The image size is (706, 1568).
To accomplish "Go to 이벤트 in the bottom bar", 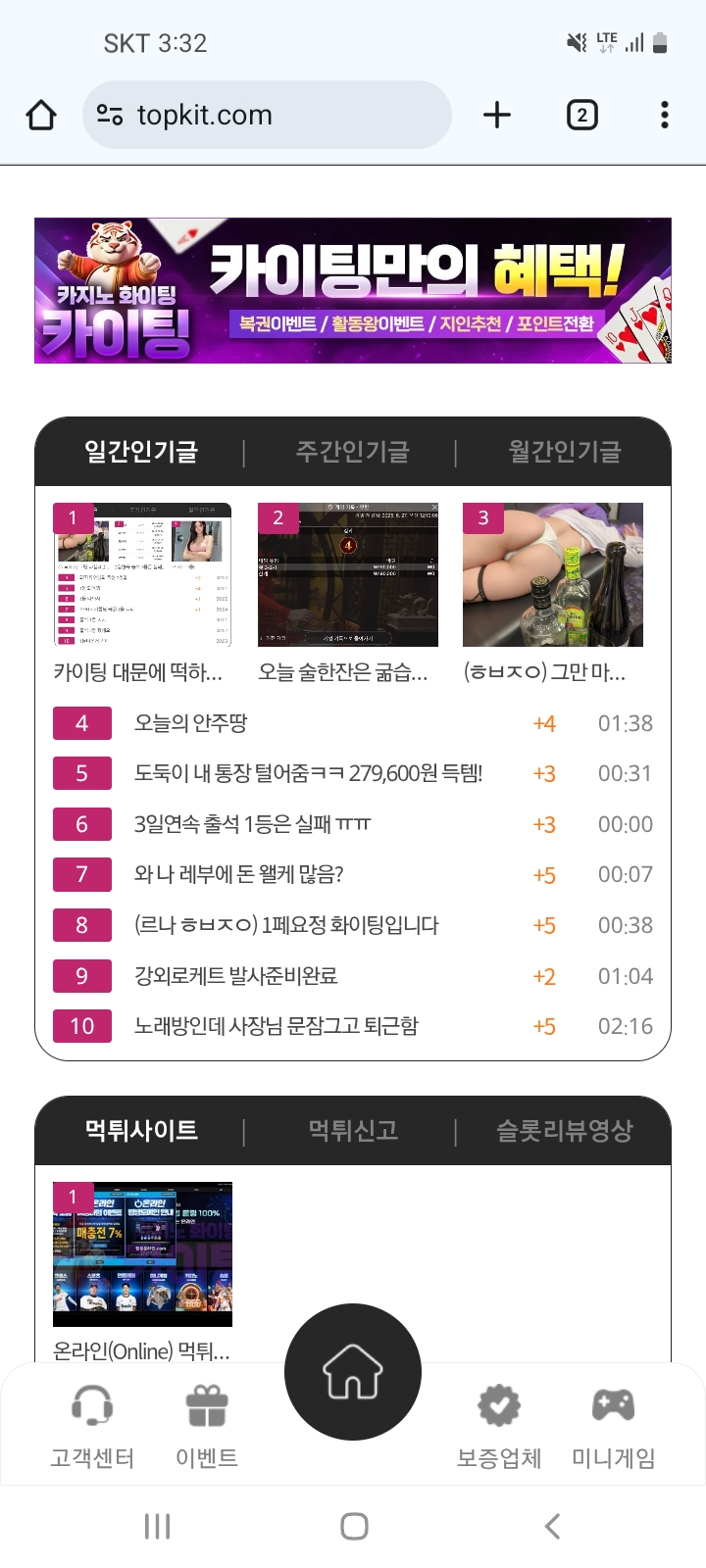I will click(x=207, y=1426).
